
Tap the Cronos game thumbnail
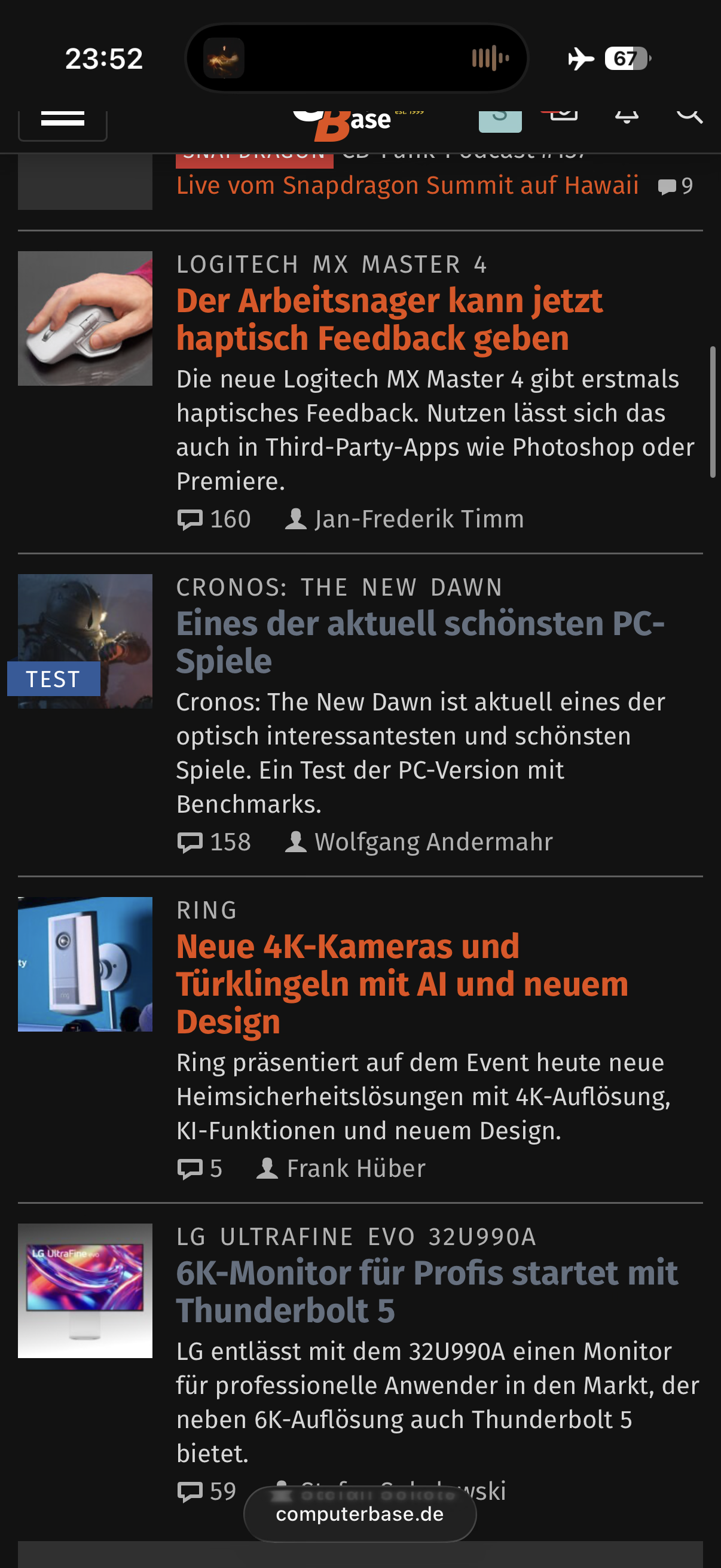pos(85,641)
